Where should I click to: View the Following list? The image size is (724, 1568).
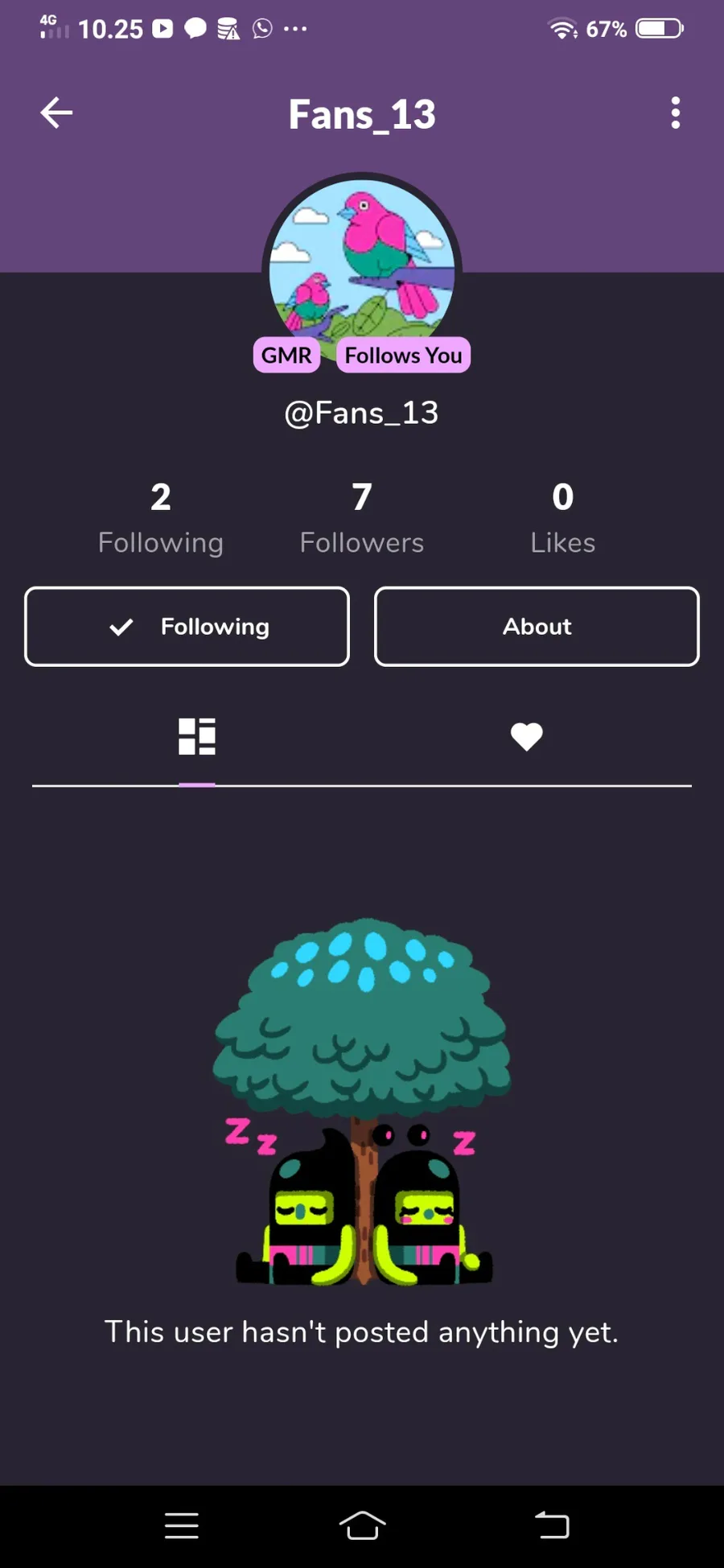coord(161,518)
